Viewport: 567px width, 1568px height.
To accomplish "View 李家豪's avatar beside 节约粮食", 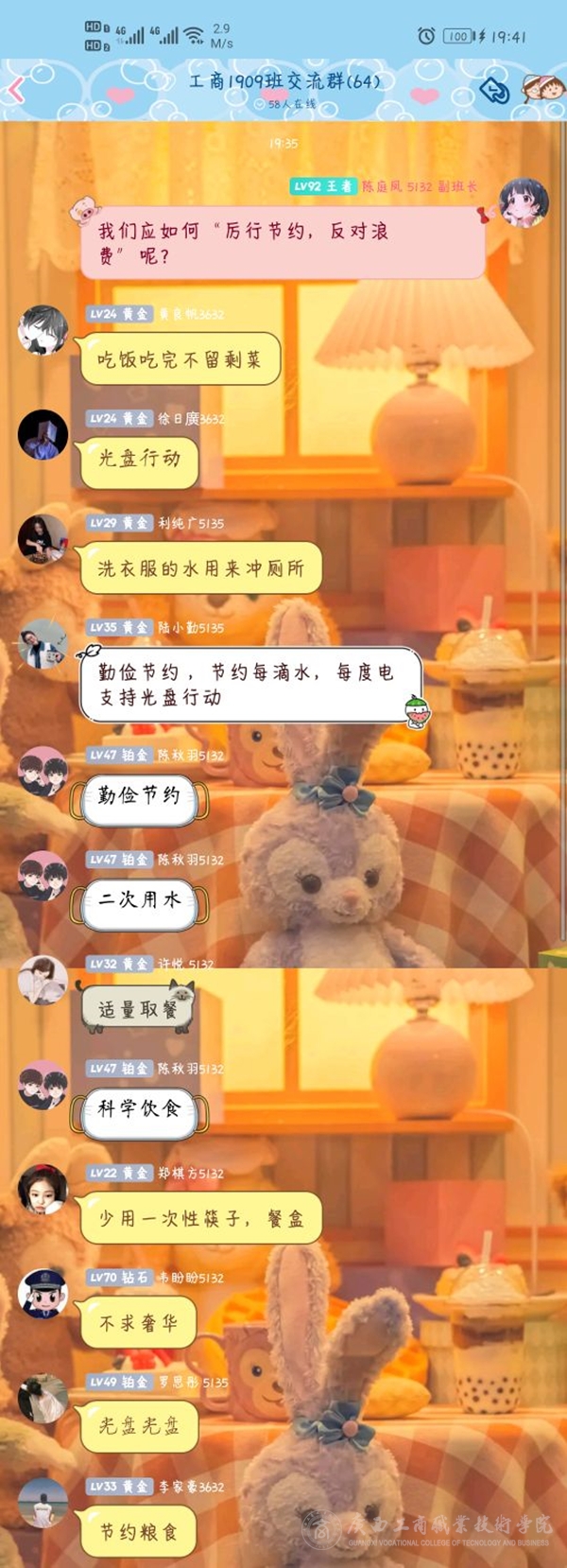I will click(43, 1503).
